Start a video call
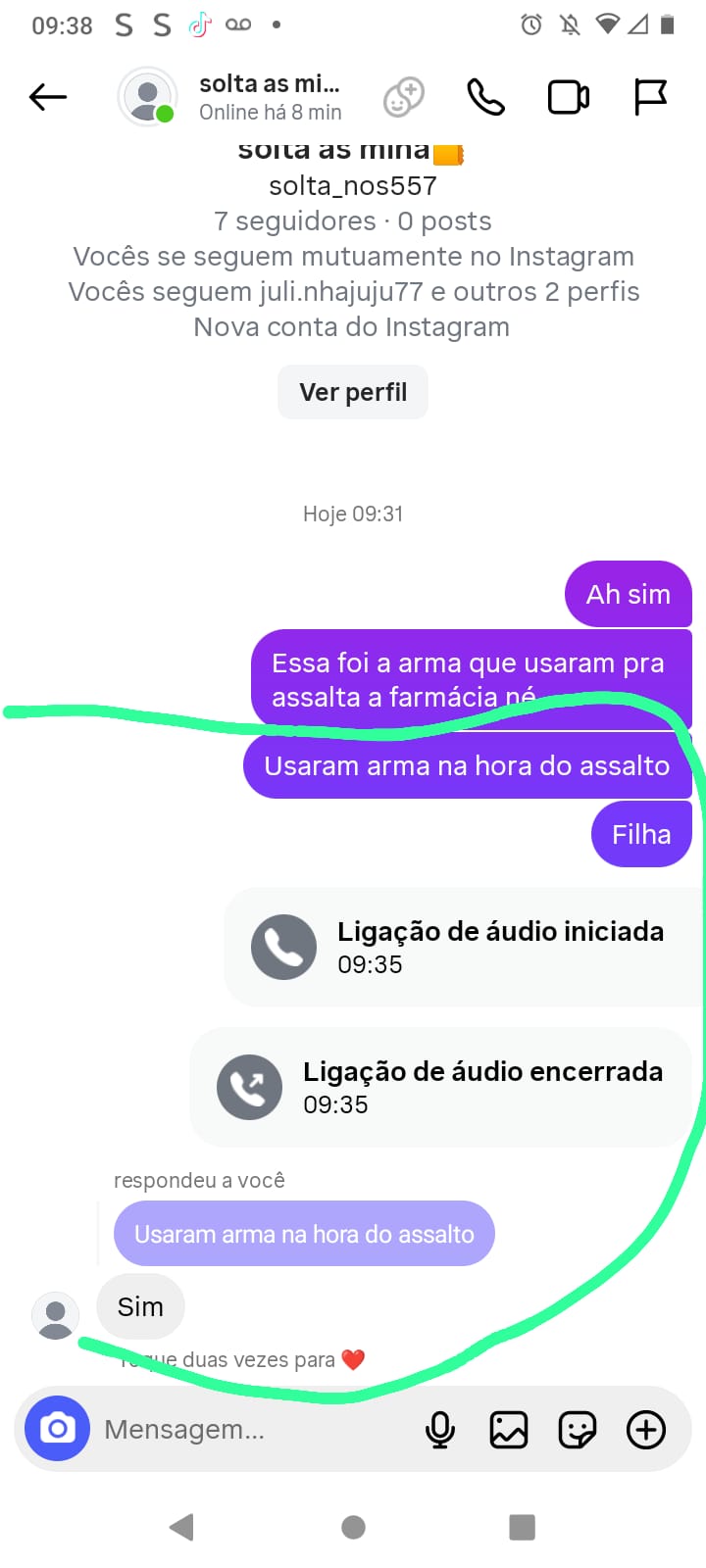The width and height of the screenshot is (706, 1568). point(568,97)
